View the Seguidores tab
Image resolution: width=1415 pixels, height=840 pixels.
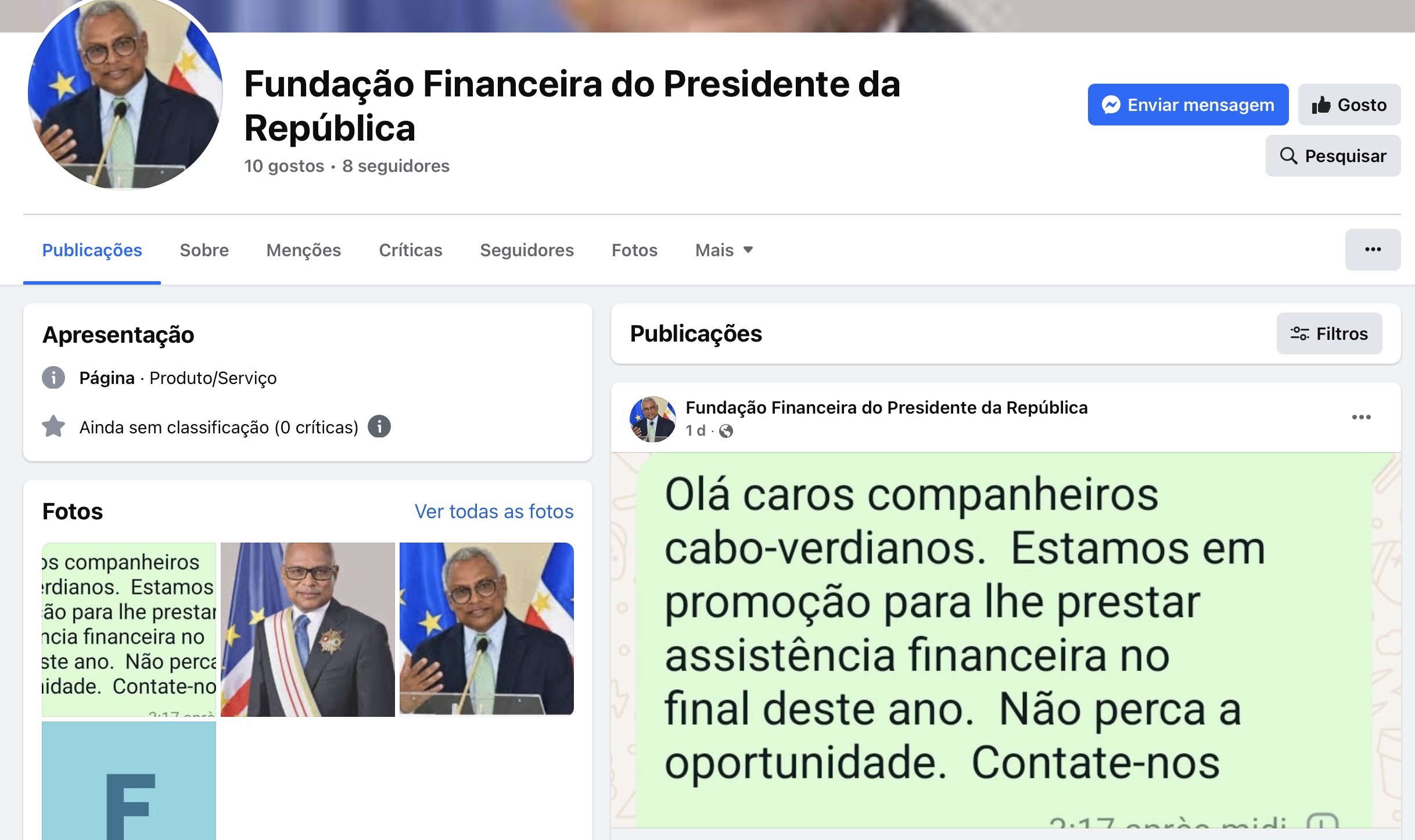tap(526, 250)
